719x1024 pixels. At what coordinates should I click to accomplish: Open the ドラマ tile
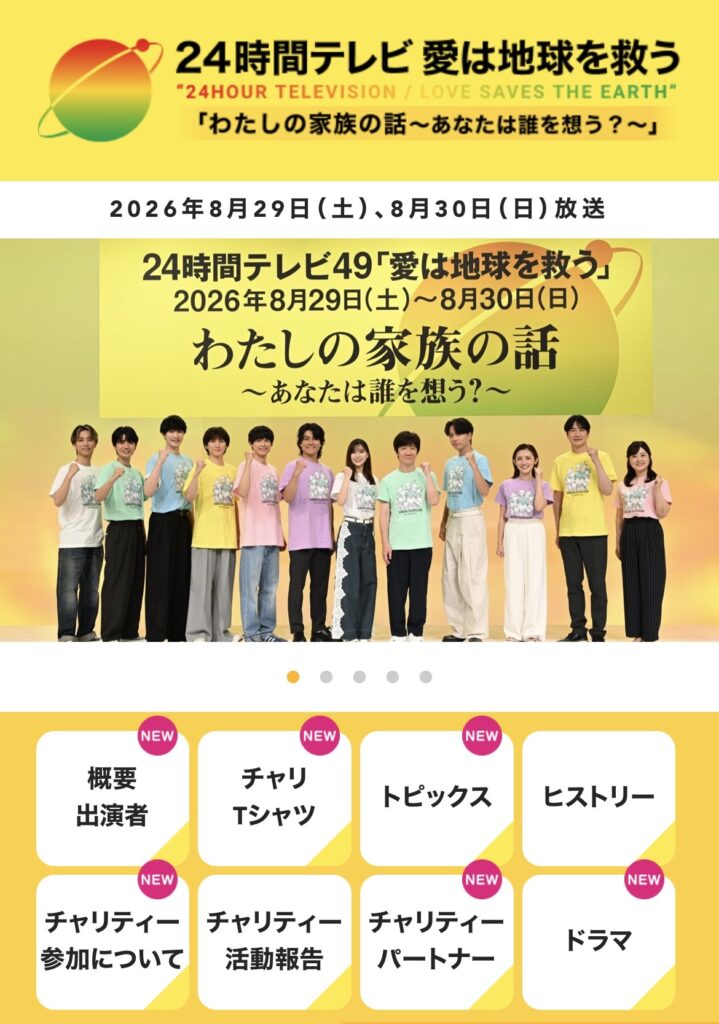(x=598, y=942)
